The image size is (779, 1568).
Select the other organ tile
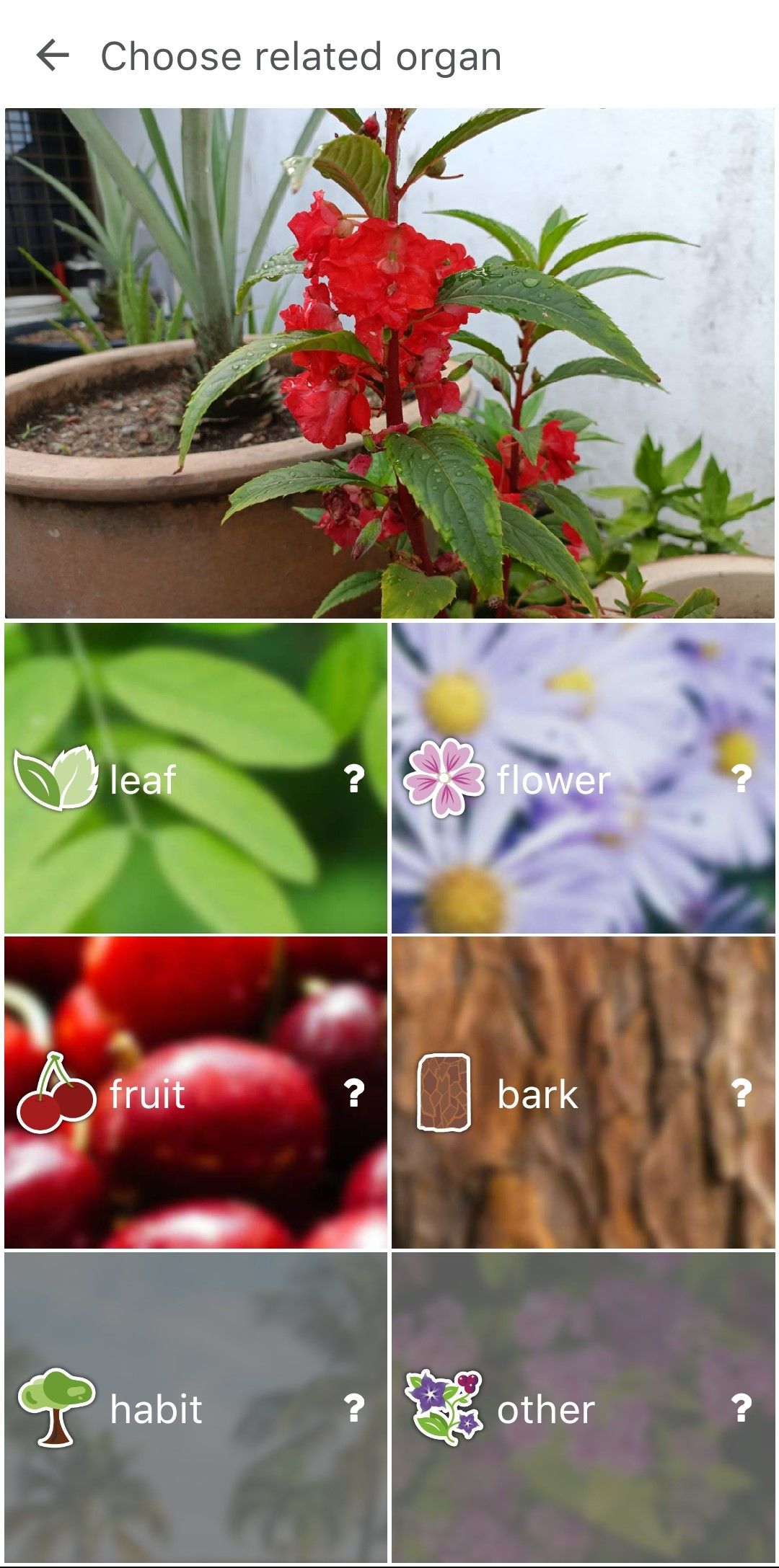pyautogui.click(x=546, y=1408)
